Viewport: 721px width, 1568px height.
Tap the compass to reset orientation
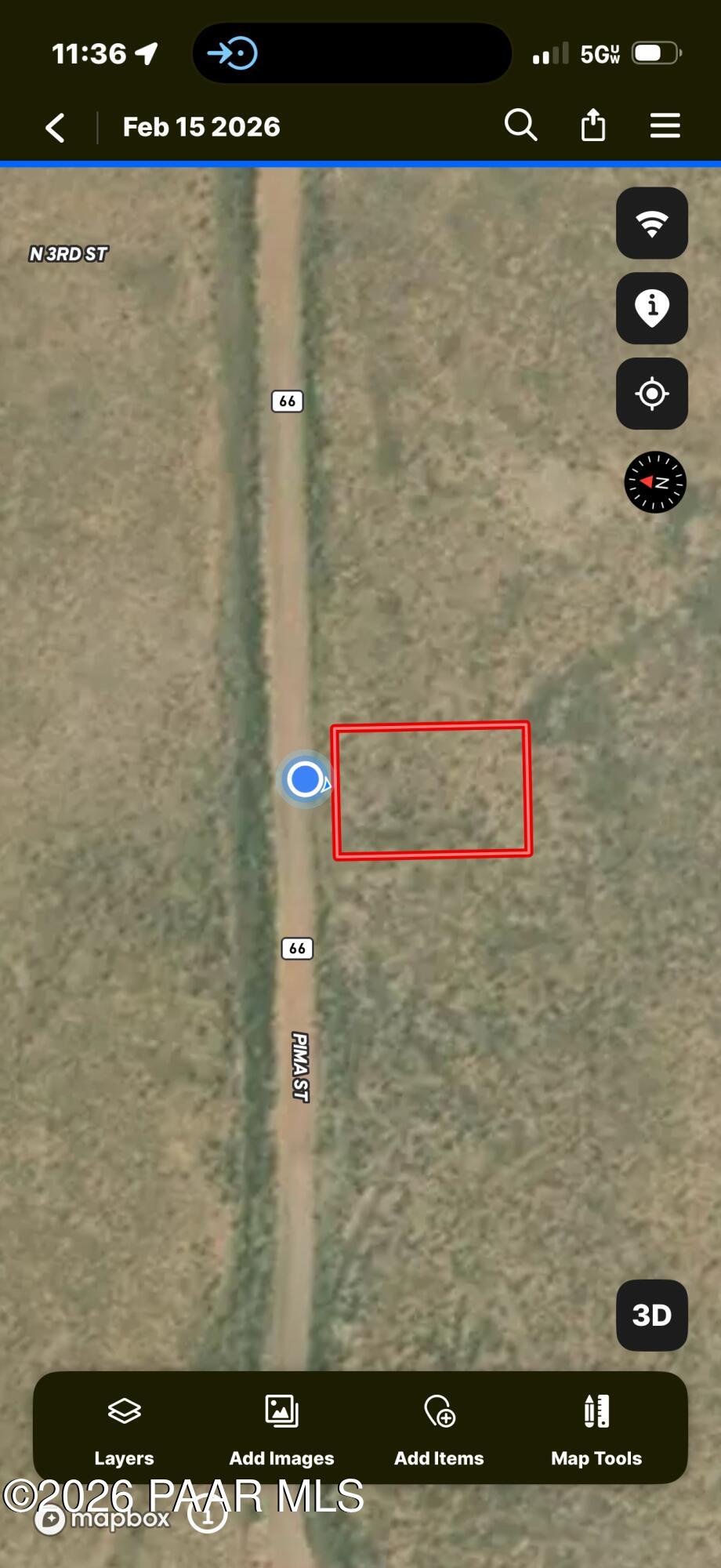click(x=654, y=482)
